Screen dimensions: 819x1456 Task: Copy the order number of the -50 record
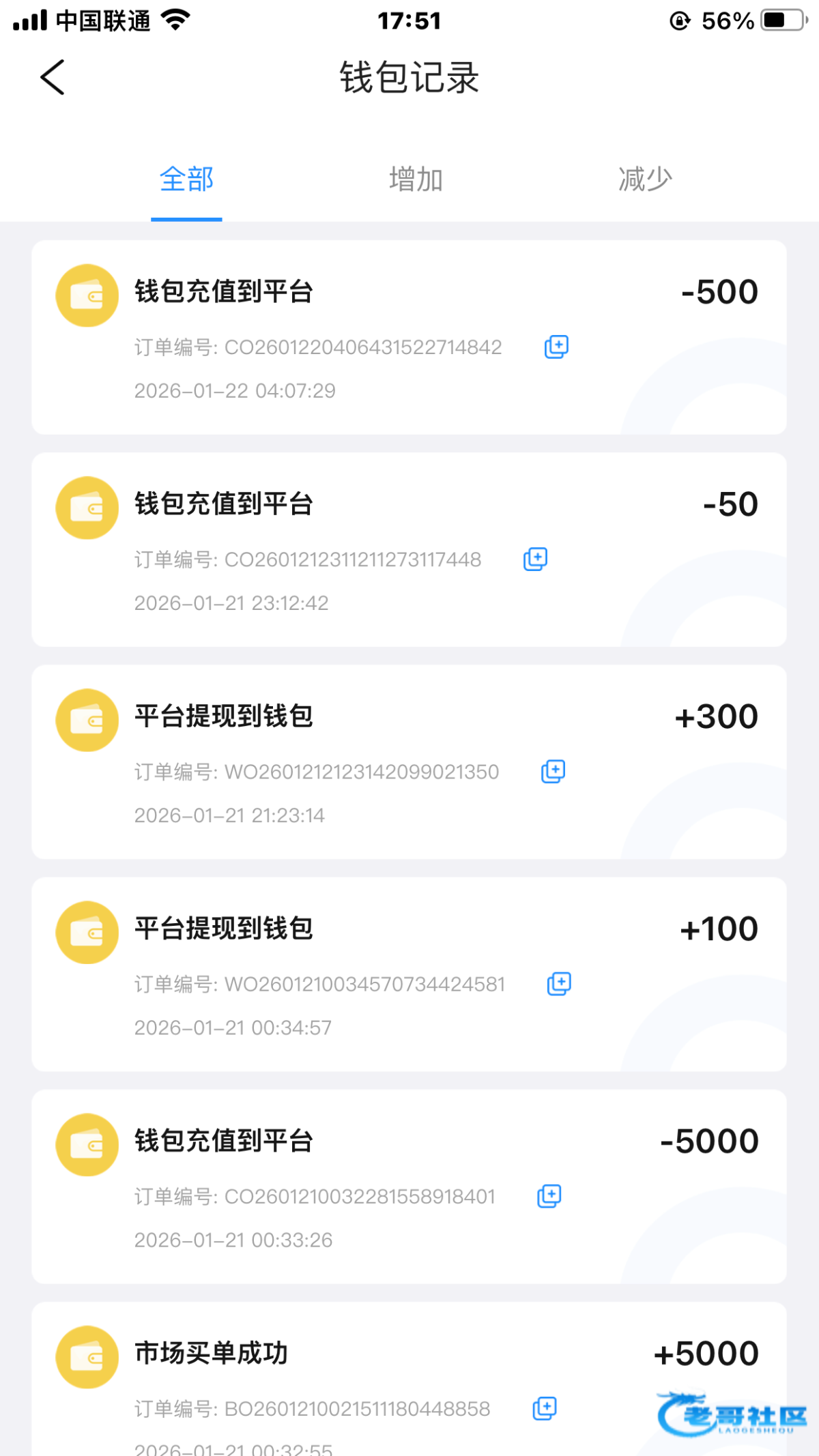(x=535, y=559)
